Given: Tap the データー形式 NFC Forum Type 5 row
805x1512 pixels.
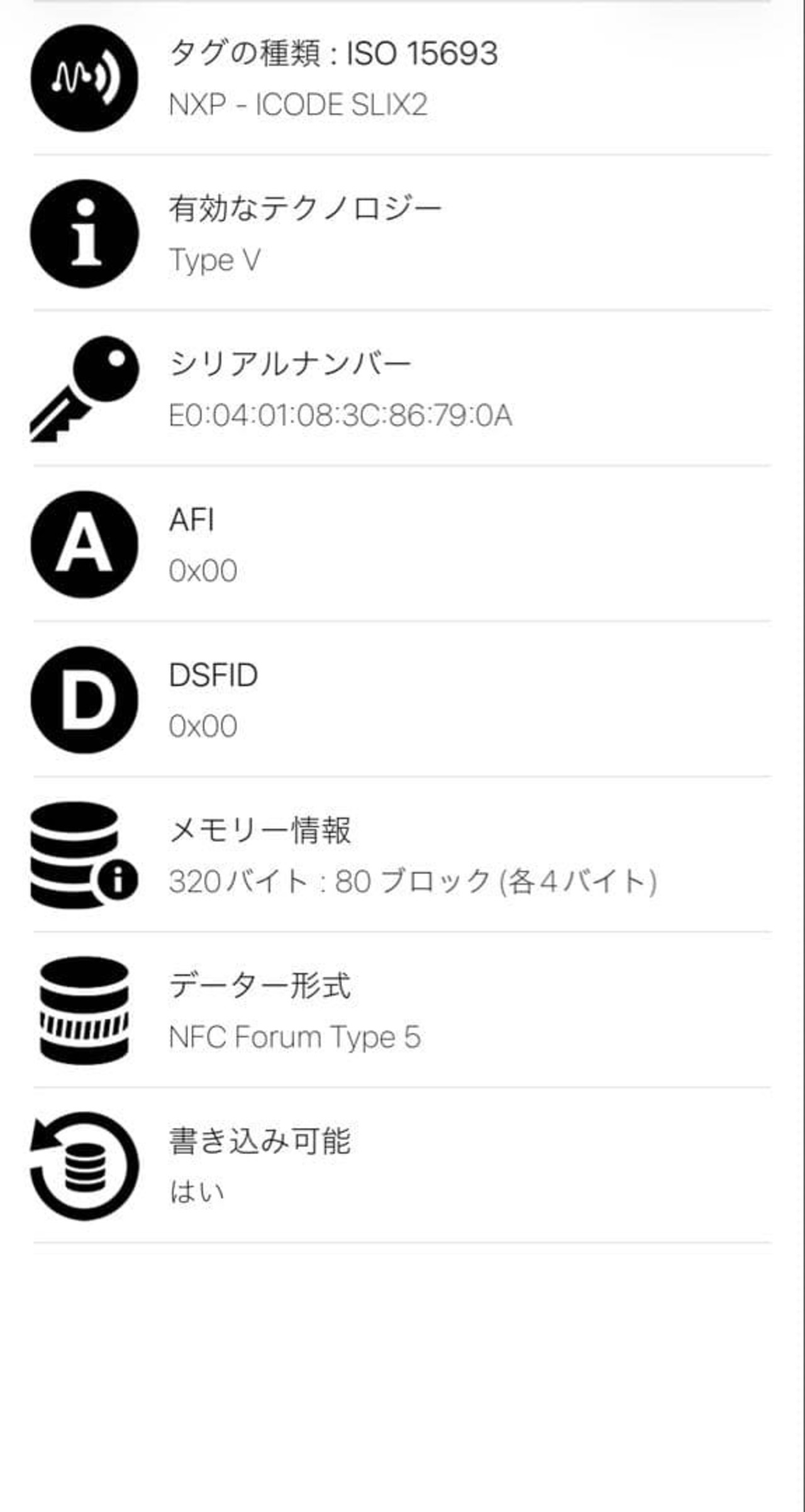Looking at the screenshot, I should [402, 1010].
